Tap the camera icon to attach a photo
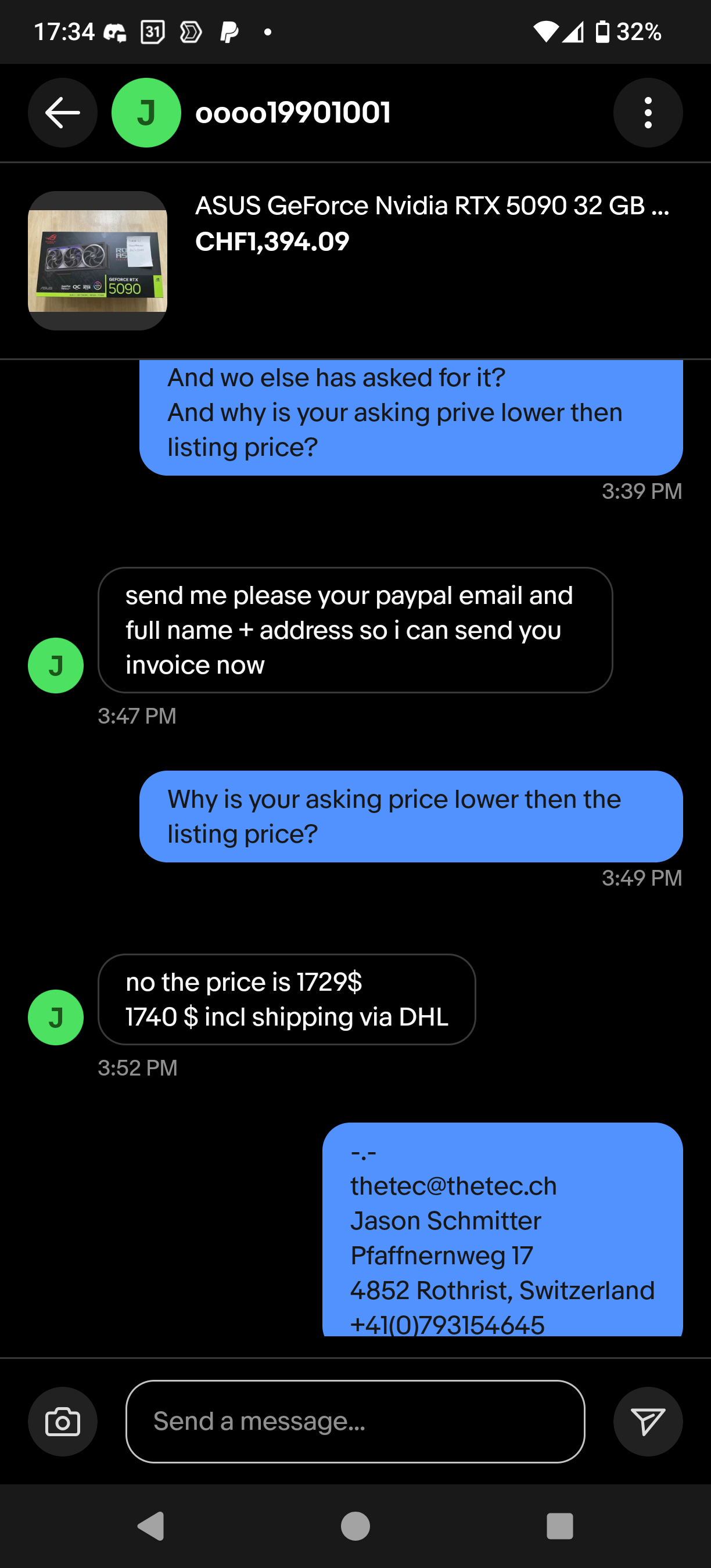The image size is (711, 1568). 63,1421
